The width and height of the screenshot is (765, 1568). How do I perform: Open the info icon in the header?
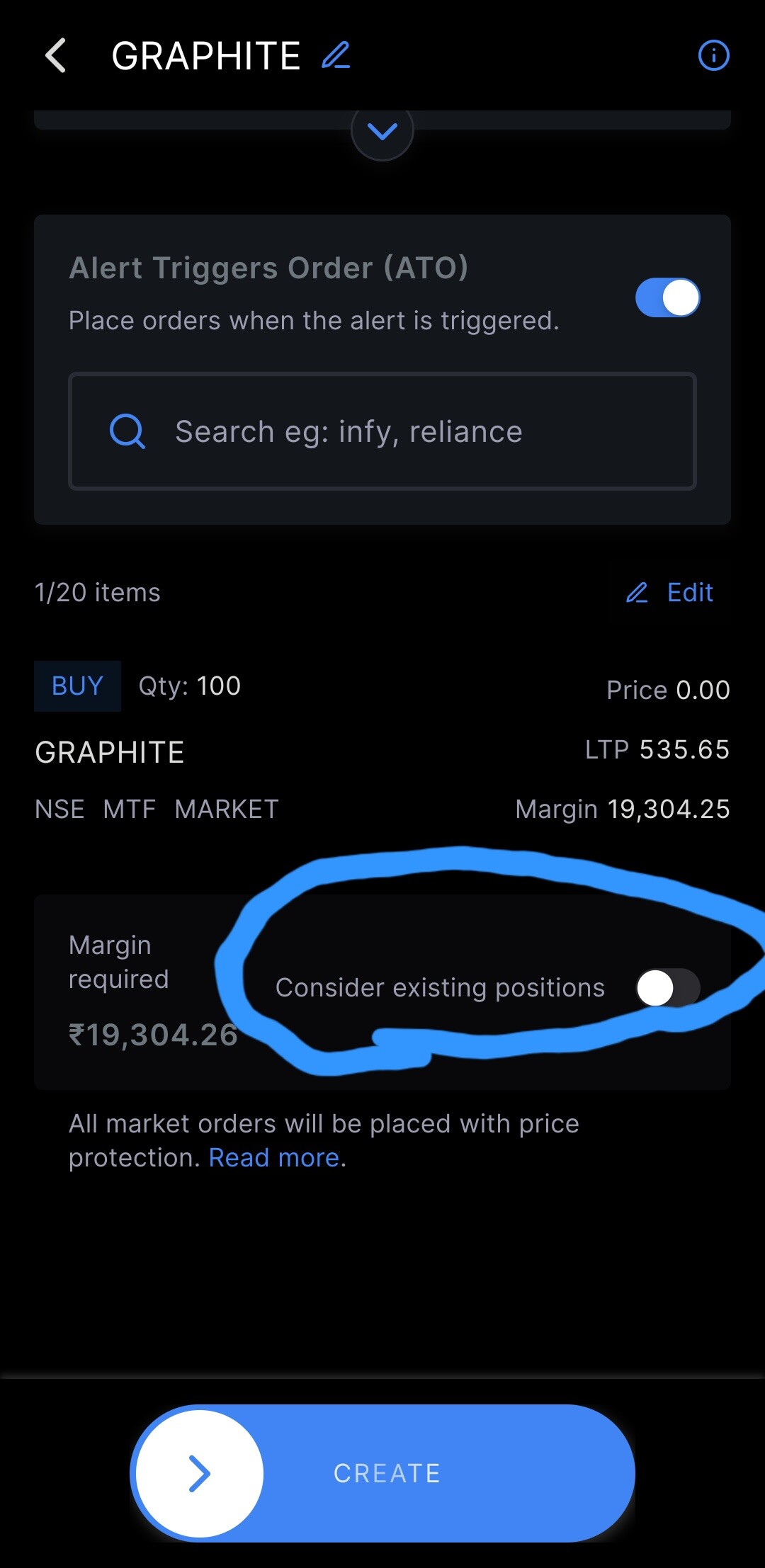713,55
